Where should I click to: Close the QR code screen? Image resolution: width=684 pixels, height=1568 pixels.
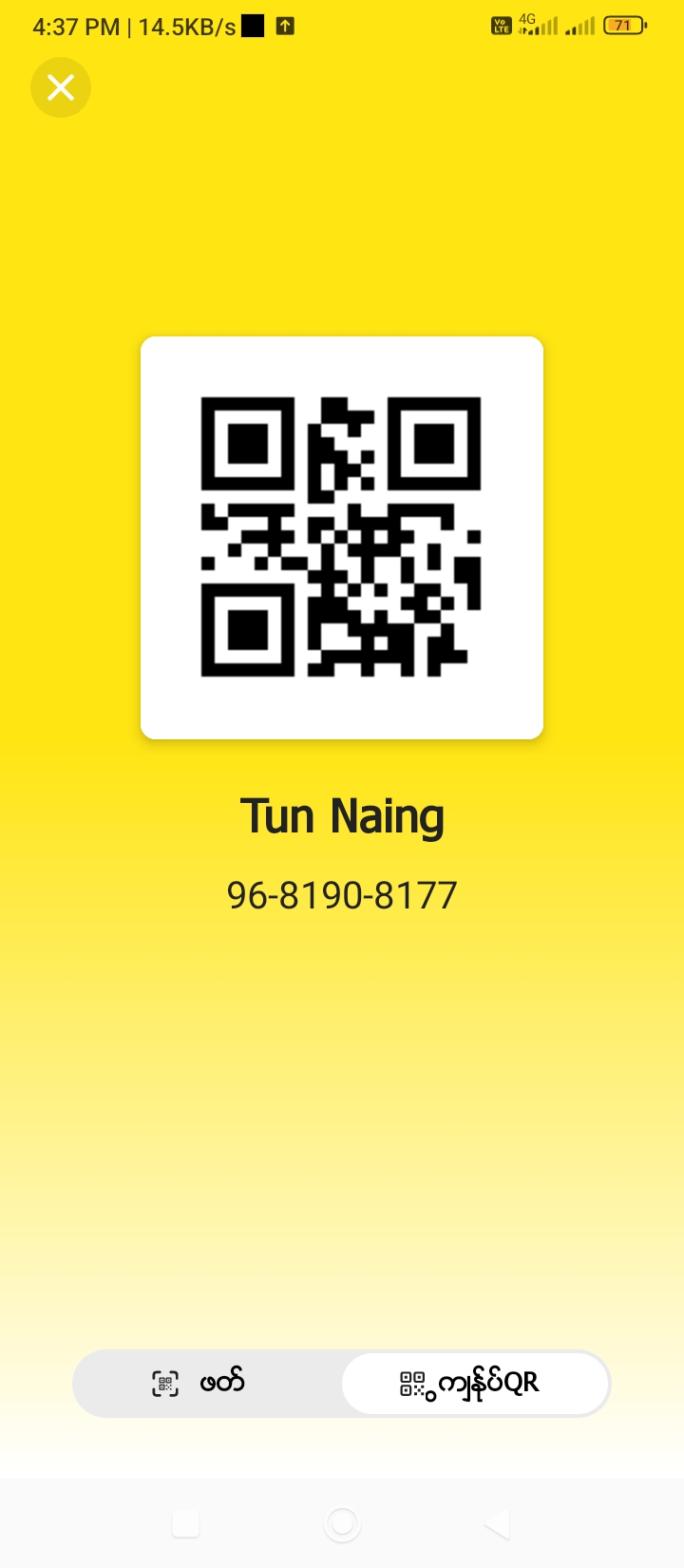(x=61, y=88)
